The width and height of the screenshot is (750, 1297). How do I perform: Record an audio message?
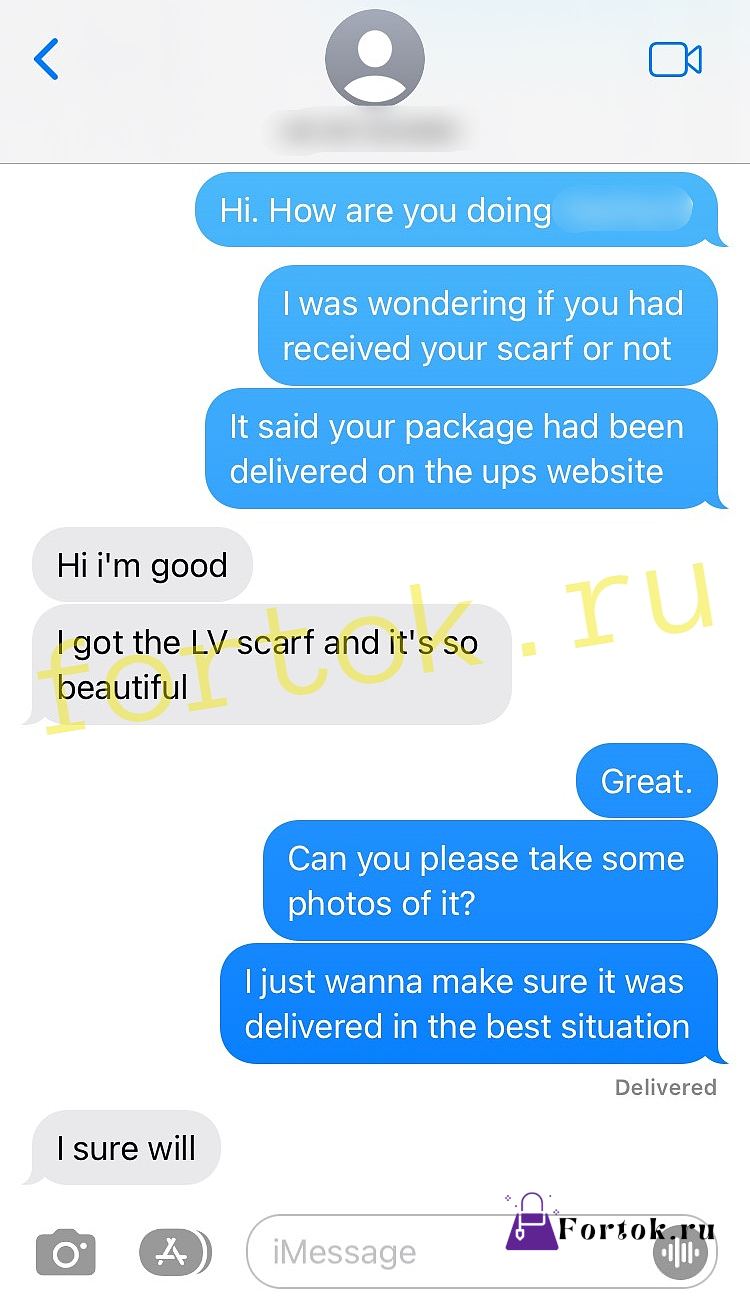(x=681, y=1253)
